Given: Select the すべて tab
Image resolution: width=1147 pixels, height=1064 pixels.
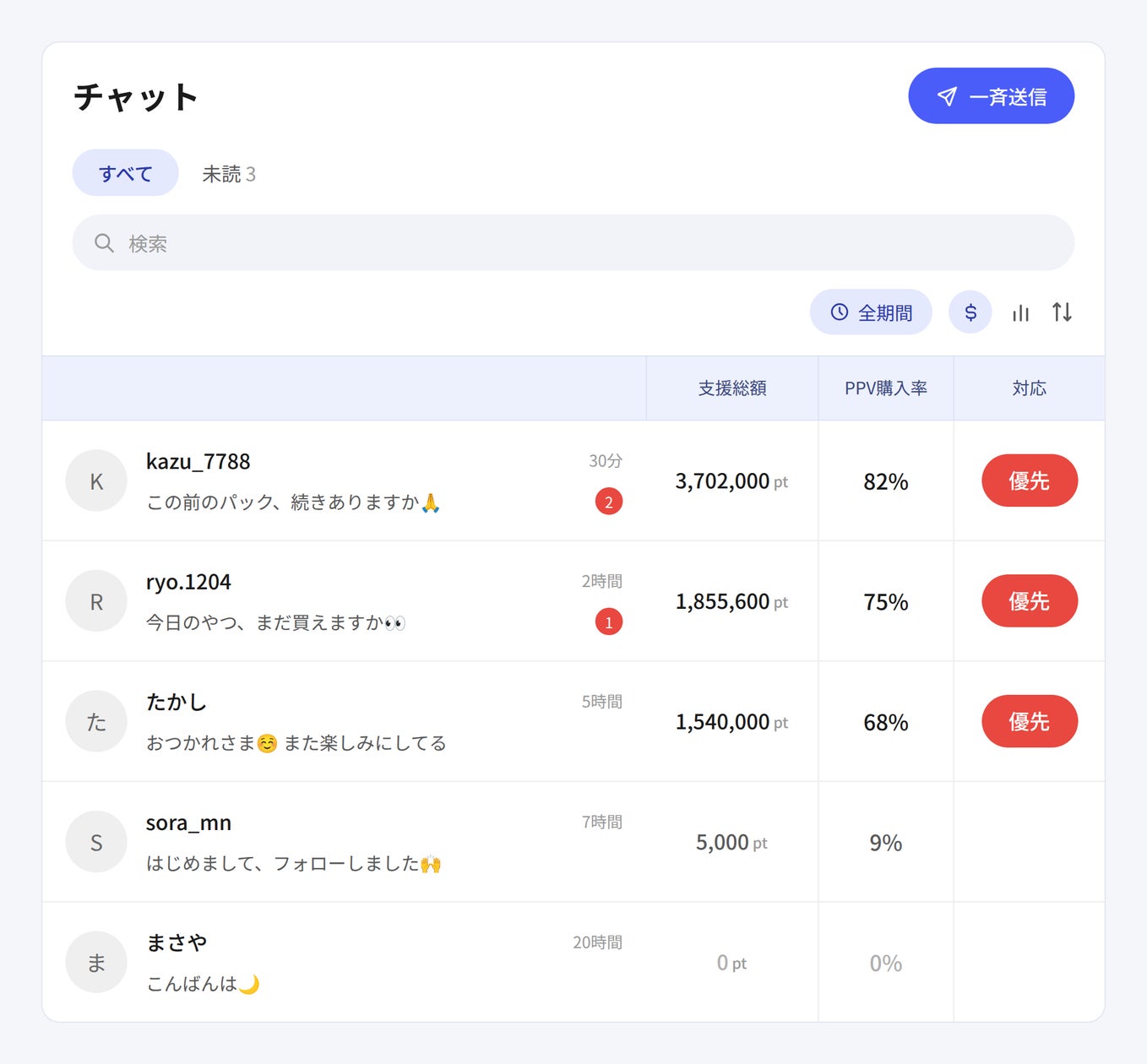Looking at the screenshot, I should pos(125,173).
